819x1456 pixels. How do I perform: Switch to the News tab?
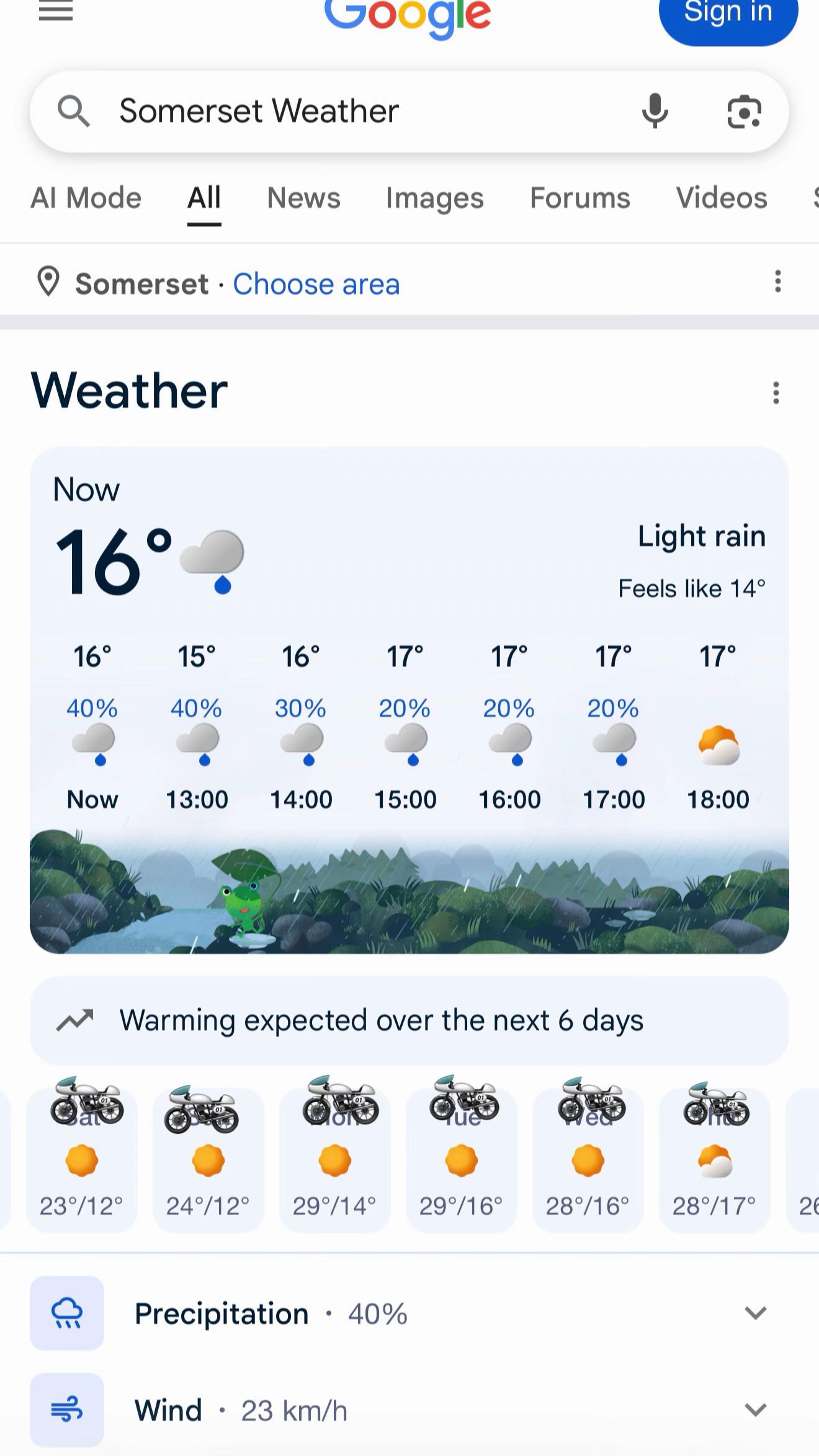point(303,199)
